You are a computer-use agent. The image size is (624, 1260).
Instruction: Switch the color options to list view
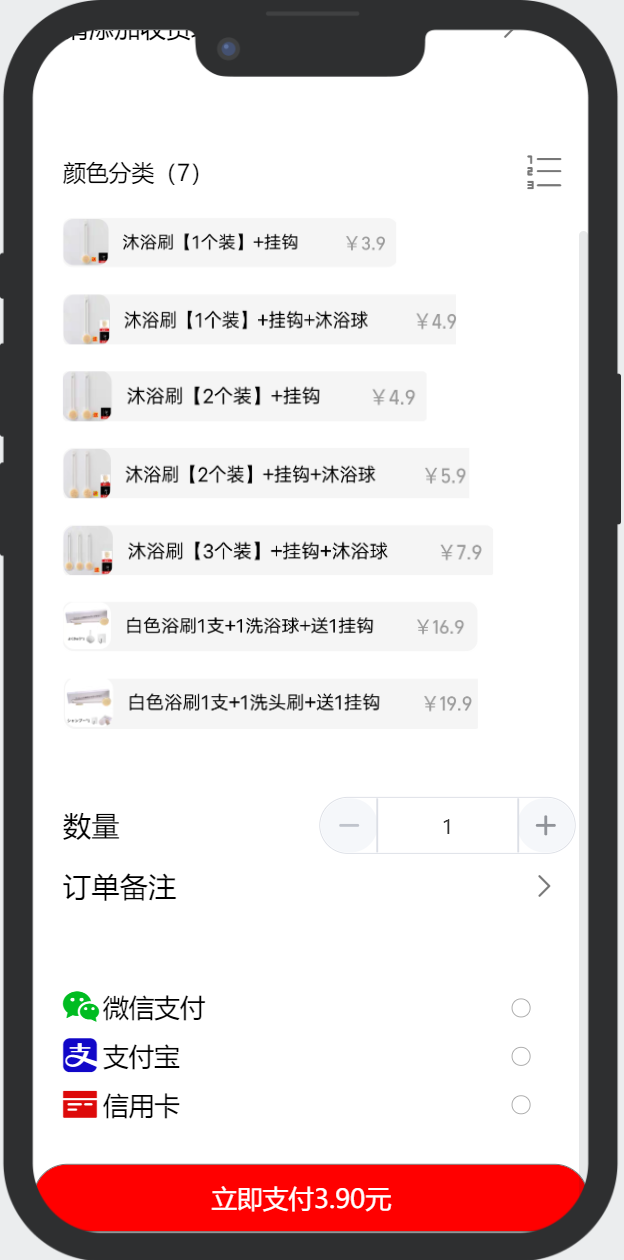544,172
